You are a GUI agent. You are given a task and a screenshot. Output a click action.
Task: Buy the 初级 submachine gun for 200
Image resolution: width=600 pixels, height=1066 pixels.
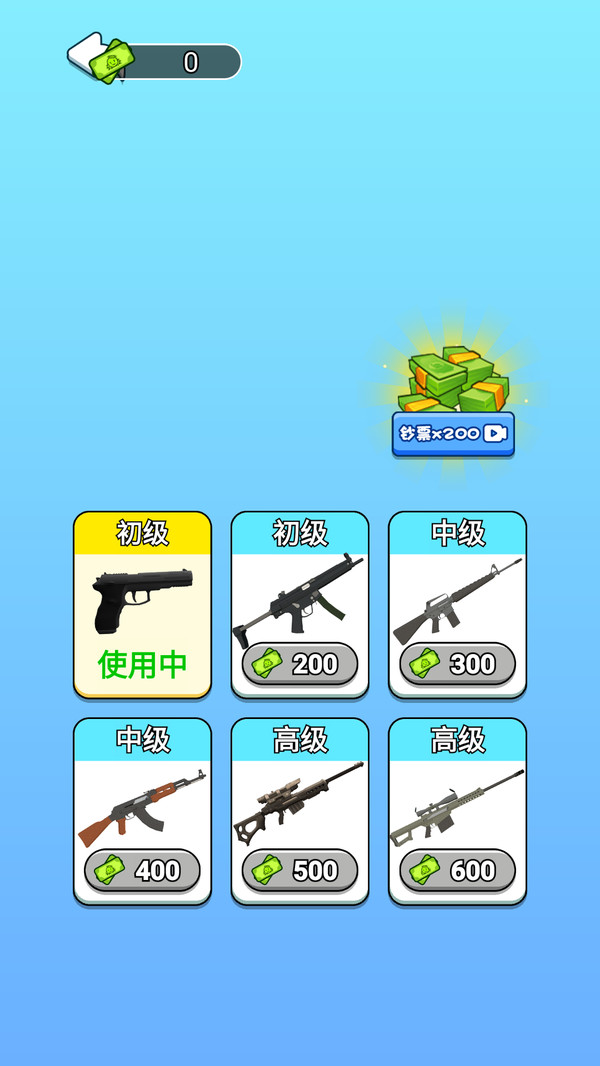[x=300, y=664]
